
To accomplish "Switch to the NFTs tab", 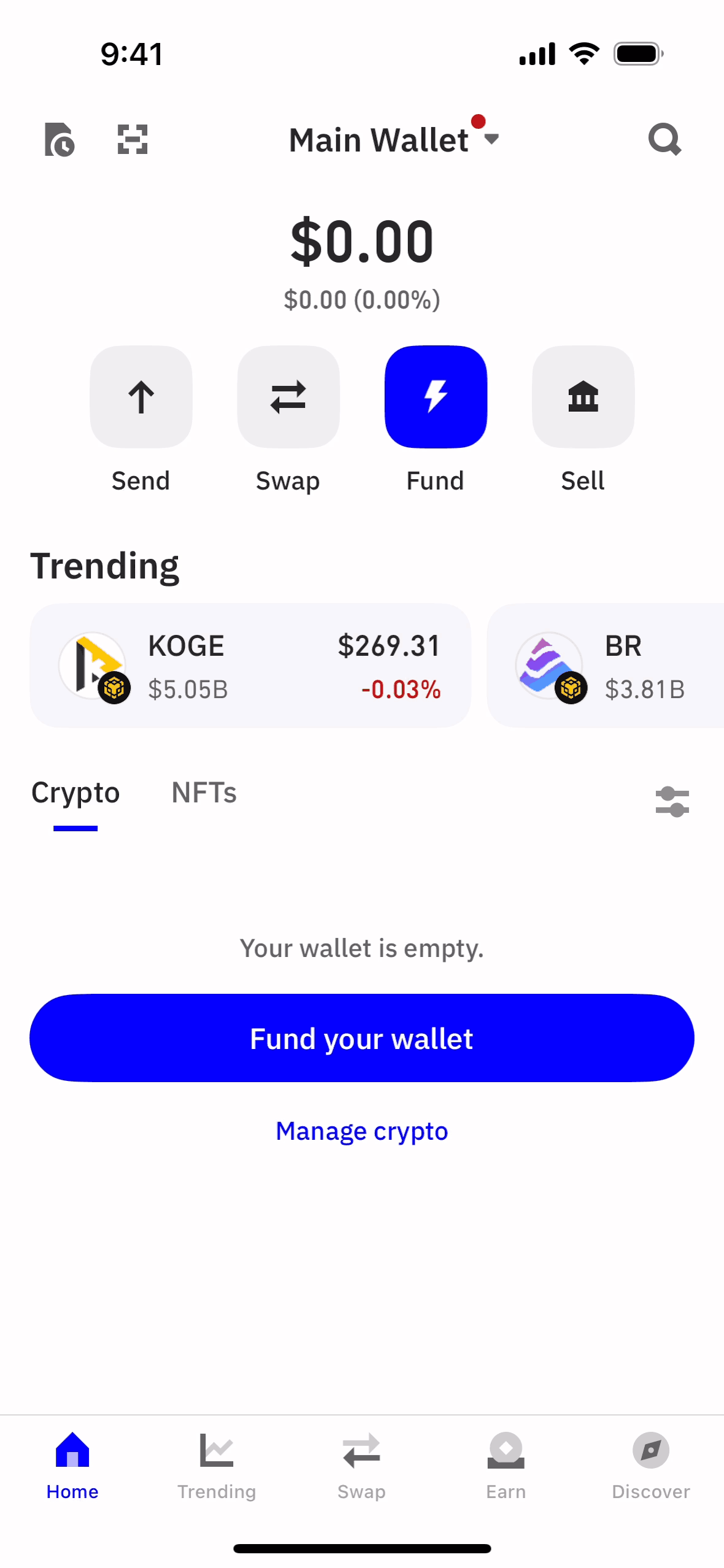I will [x=204, y=793].
